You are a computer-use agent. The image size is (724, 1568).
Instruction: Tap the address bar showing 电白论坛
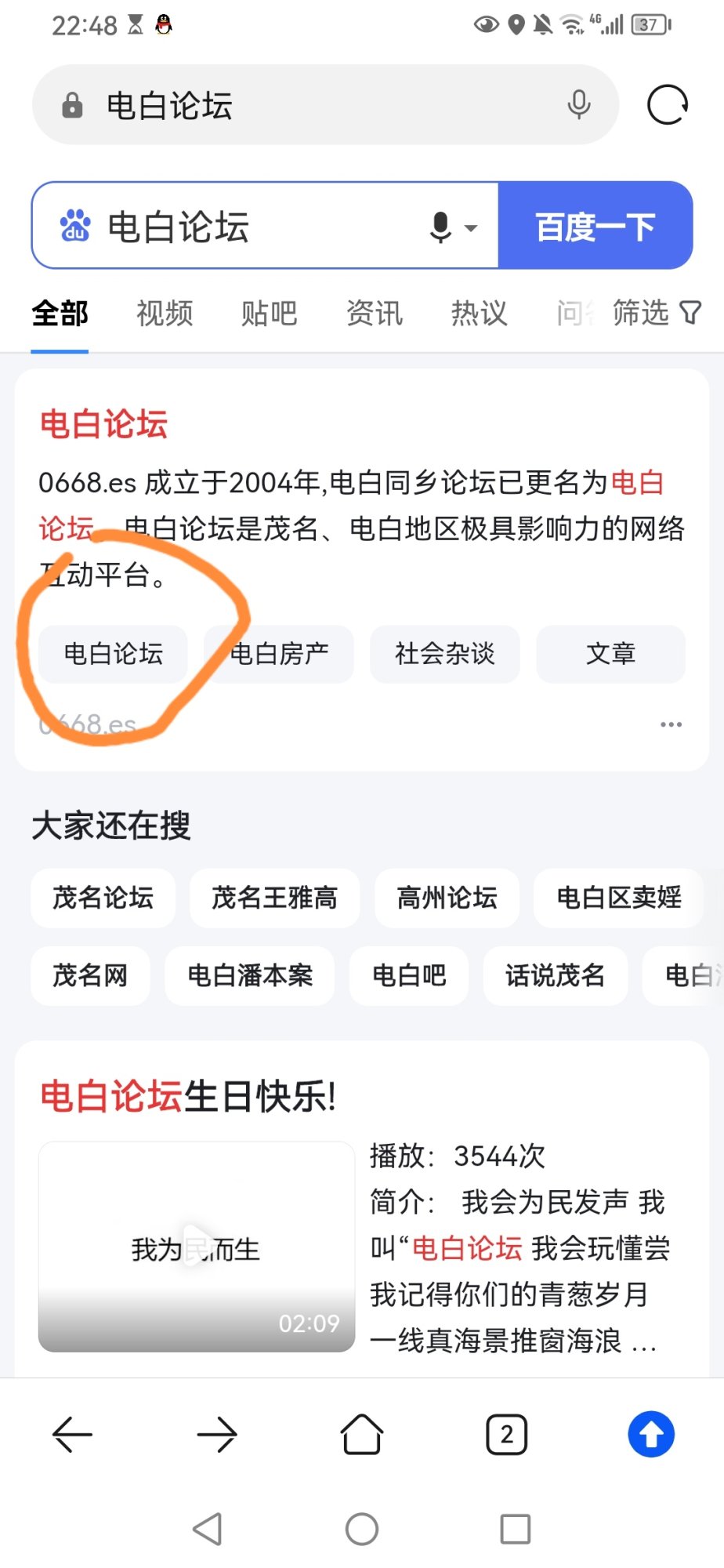313,105
